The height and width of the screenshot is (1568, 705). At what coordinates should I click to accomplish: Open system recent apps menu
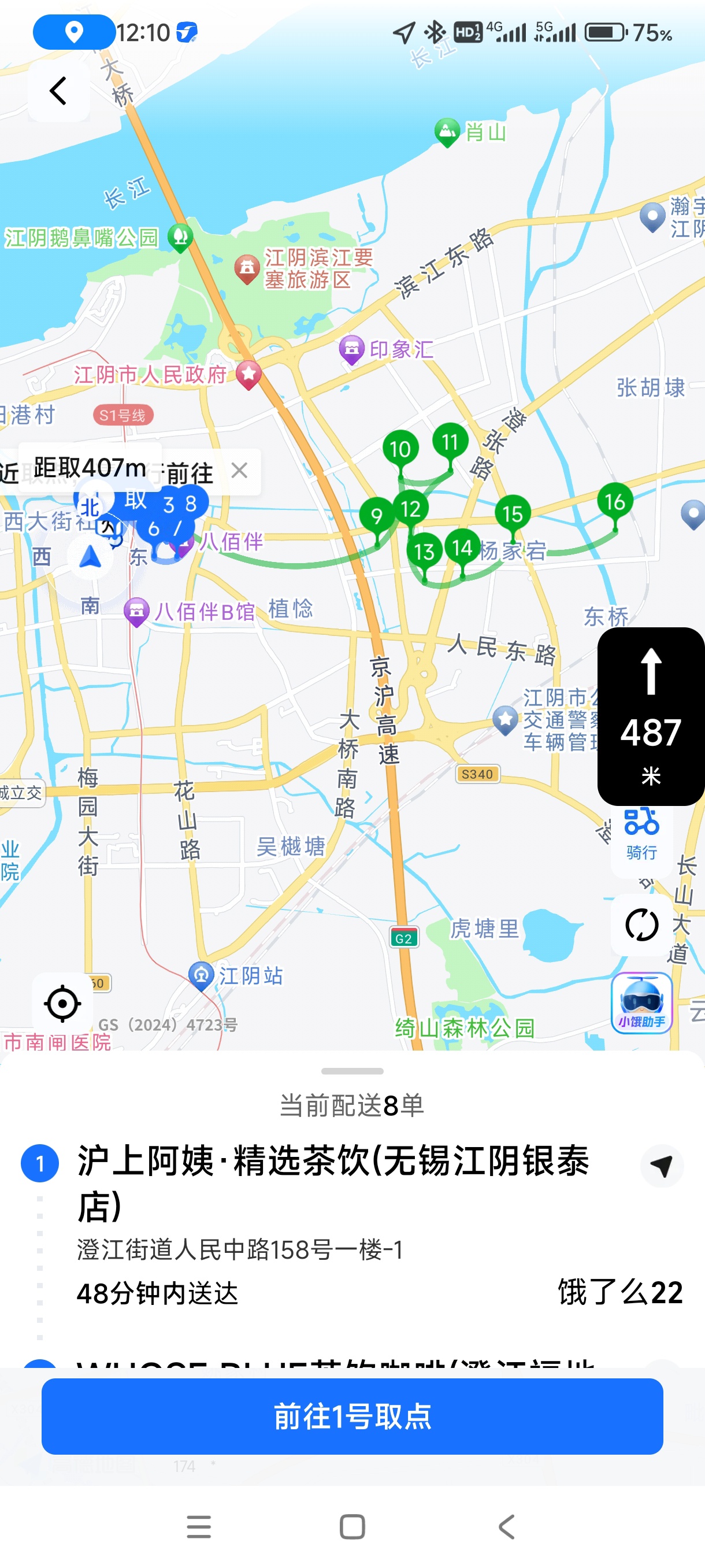198,1526
